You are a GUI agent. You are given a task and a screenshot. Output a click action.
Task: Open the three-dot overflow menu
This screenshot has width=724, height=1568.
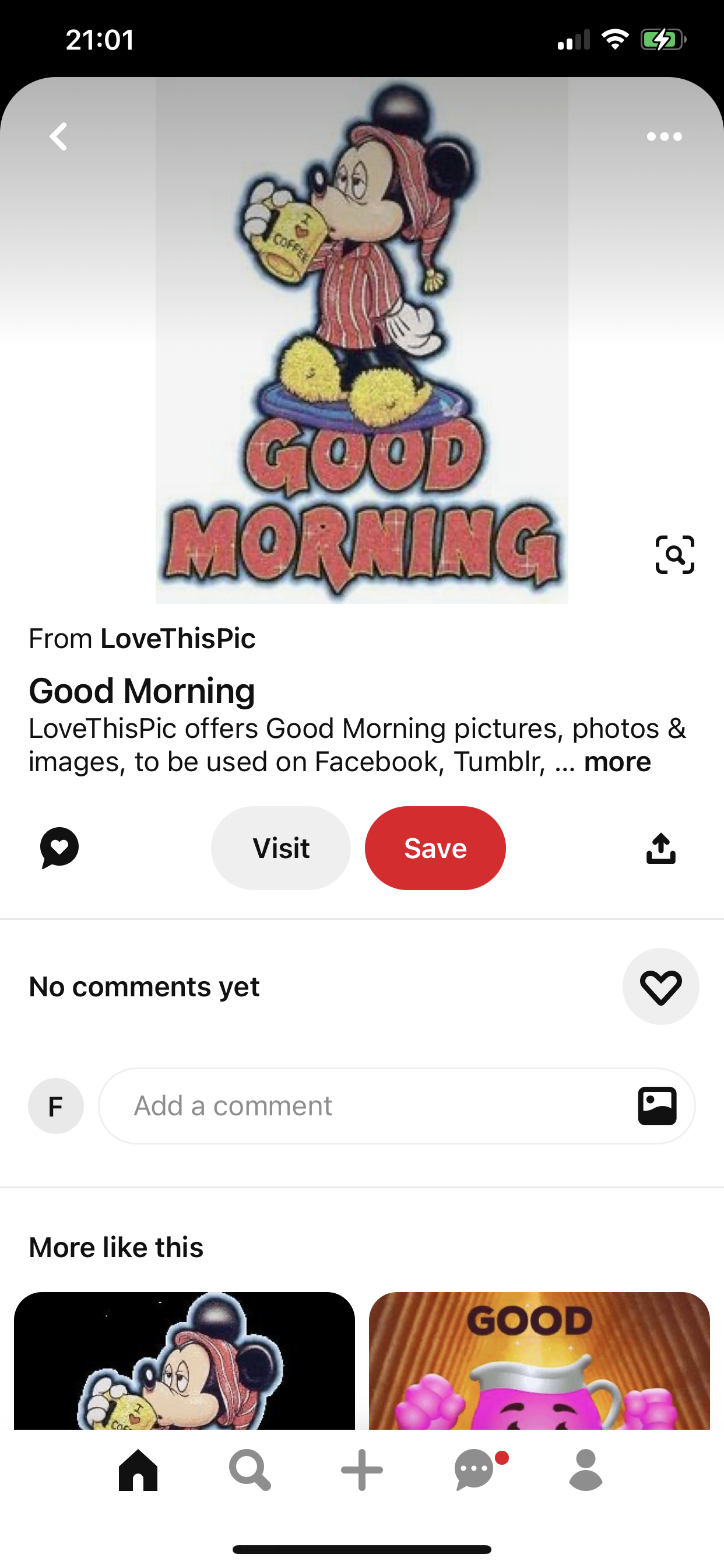pyautogui.click(x=664, y=136)
